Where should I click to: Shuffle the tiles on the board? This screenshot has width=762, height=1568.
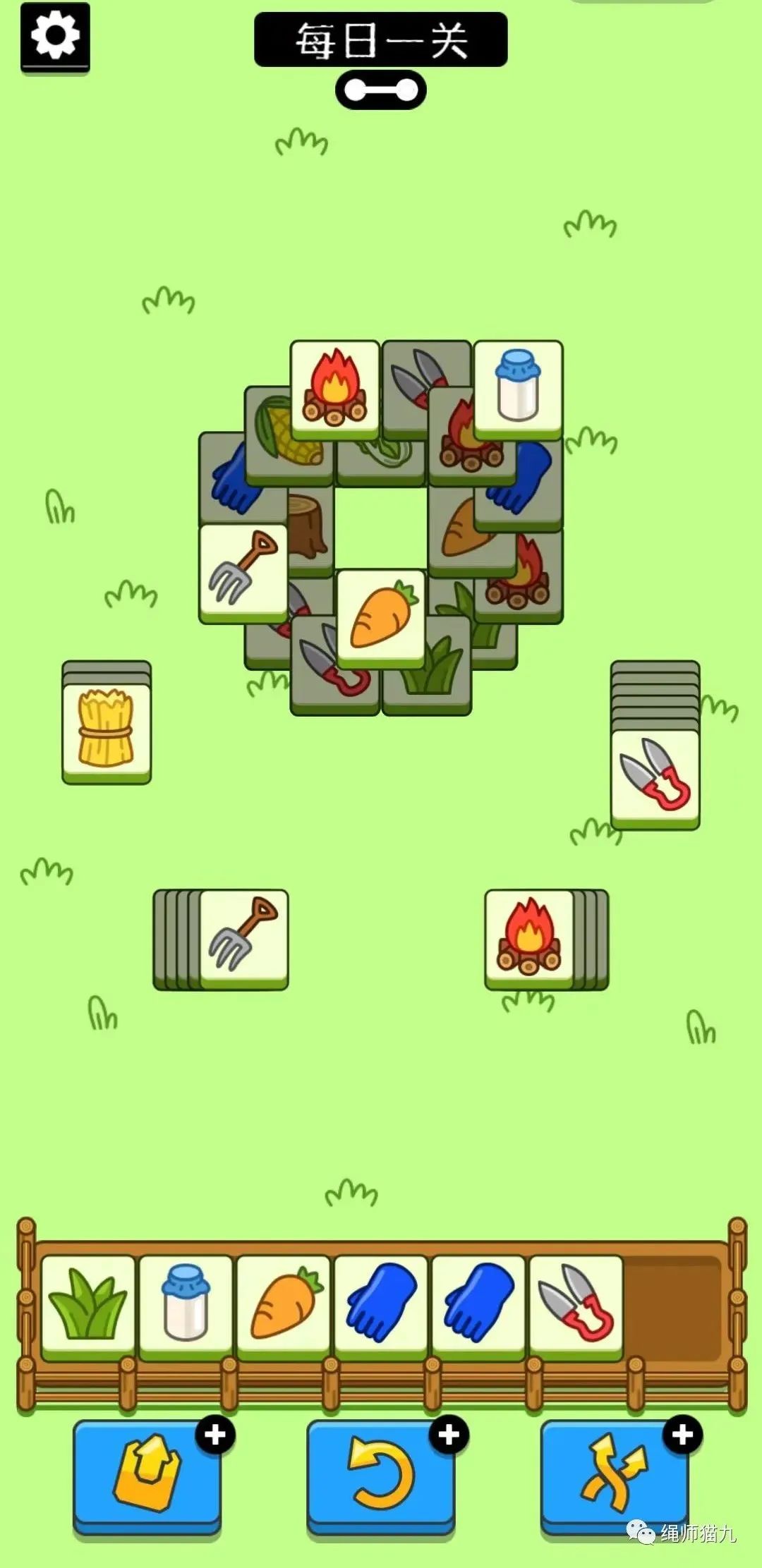tap(614, 1476)
